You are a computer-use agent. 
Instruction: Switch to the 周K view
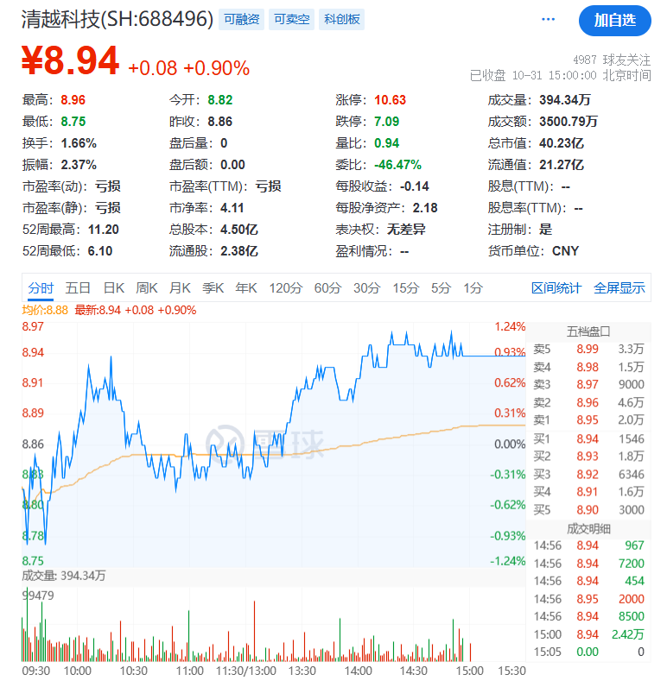147,288
